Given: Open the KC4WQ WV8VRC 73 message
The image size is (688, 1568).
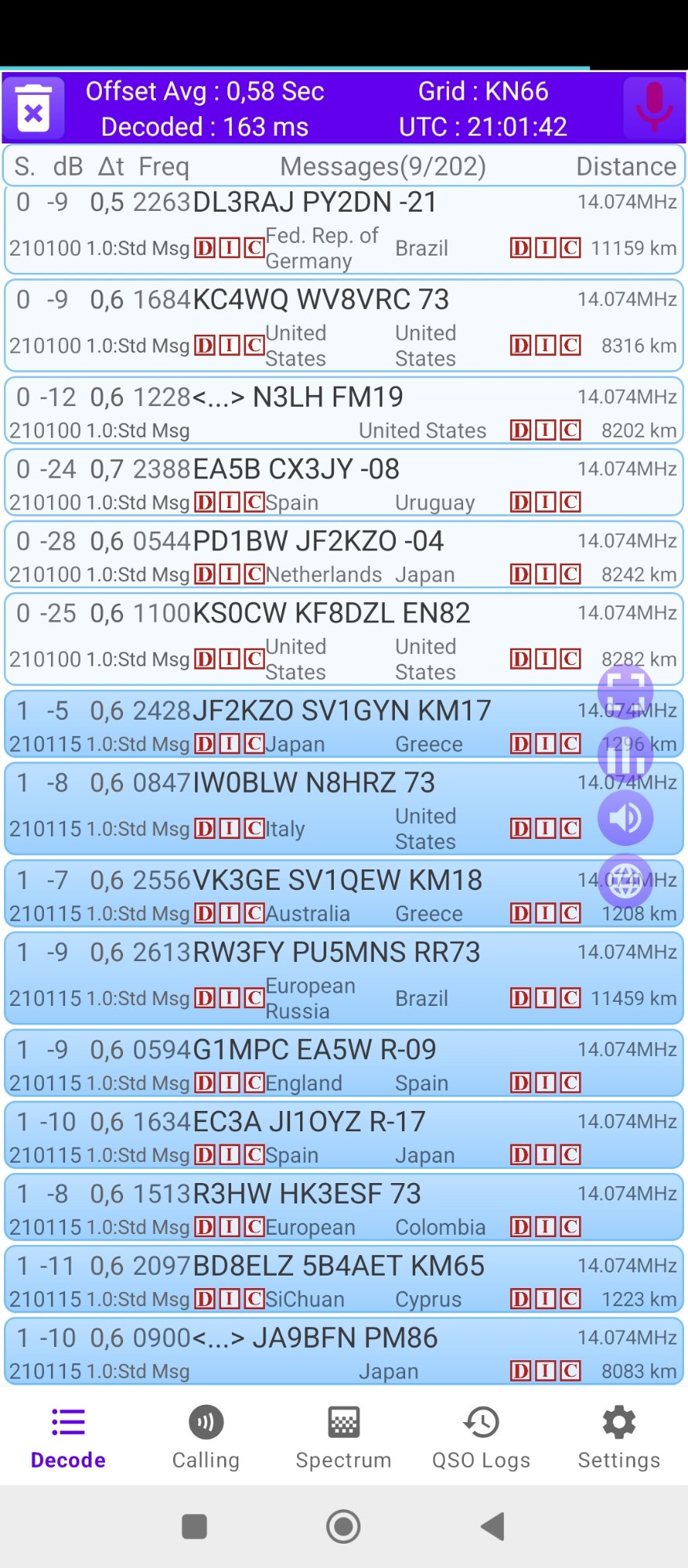Looking at the screenshot, I should (321, 300).
